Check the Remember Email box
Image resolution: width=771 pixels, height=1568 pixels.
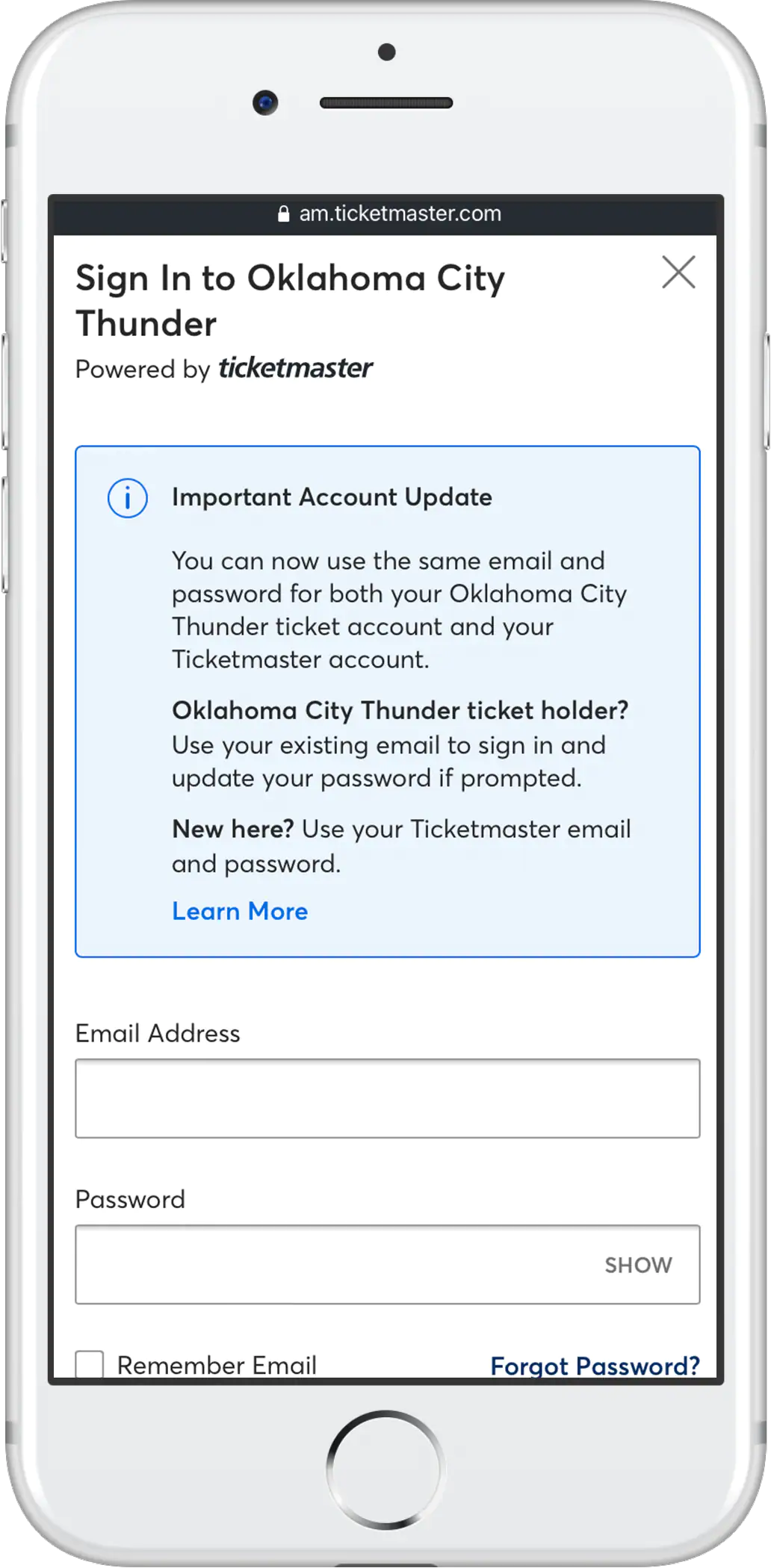click(x=90, y=1363)
